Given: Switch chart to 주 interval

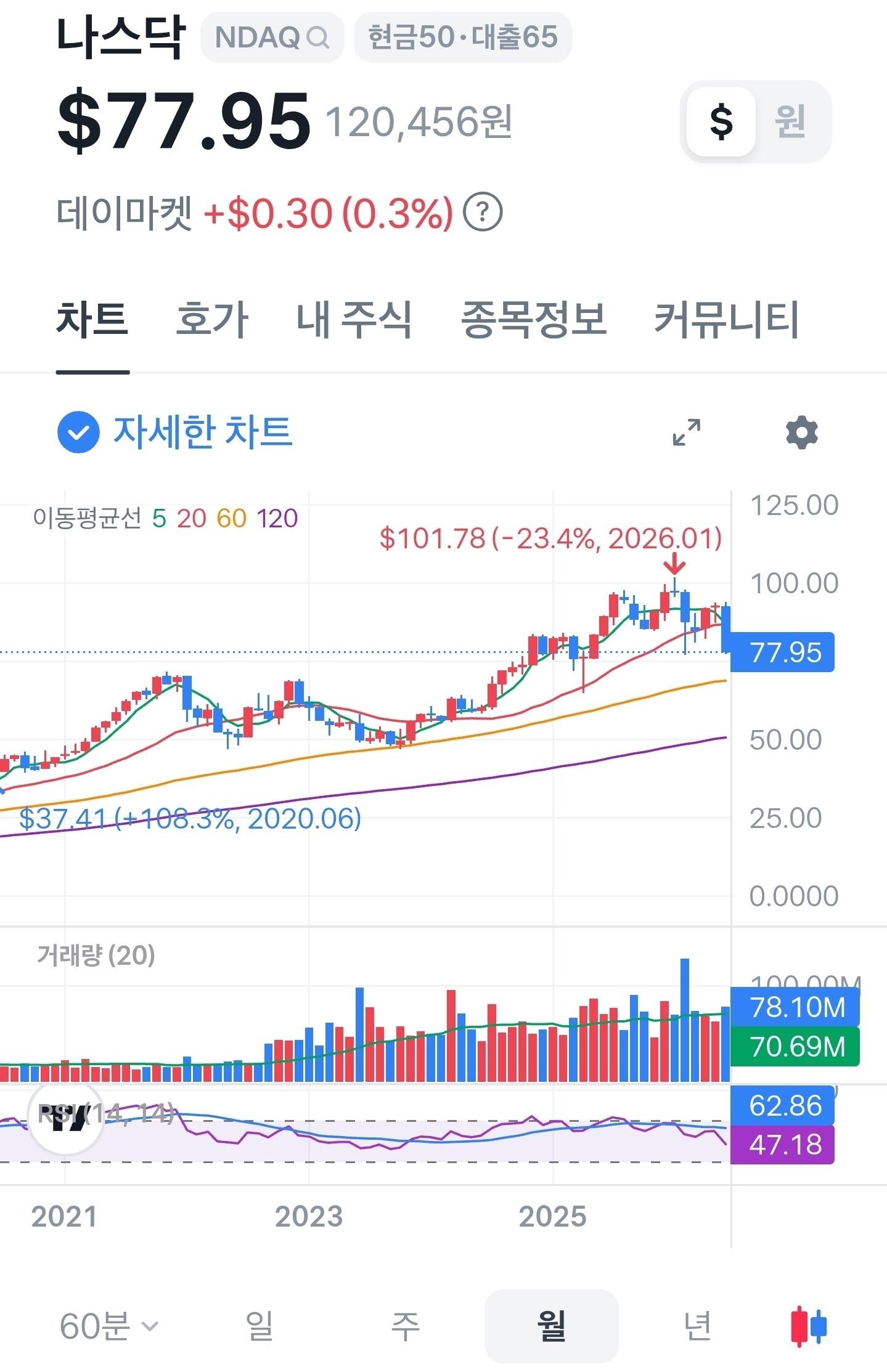Looking at the screenshot, I should (405, 1326).
